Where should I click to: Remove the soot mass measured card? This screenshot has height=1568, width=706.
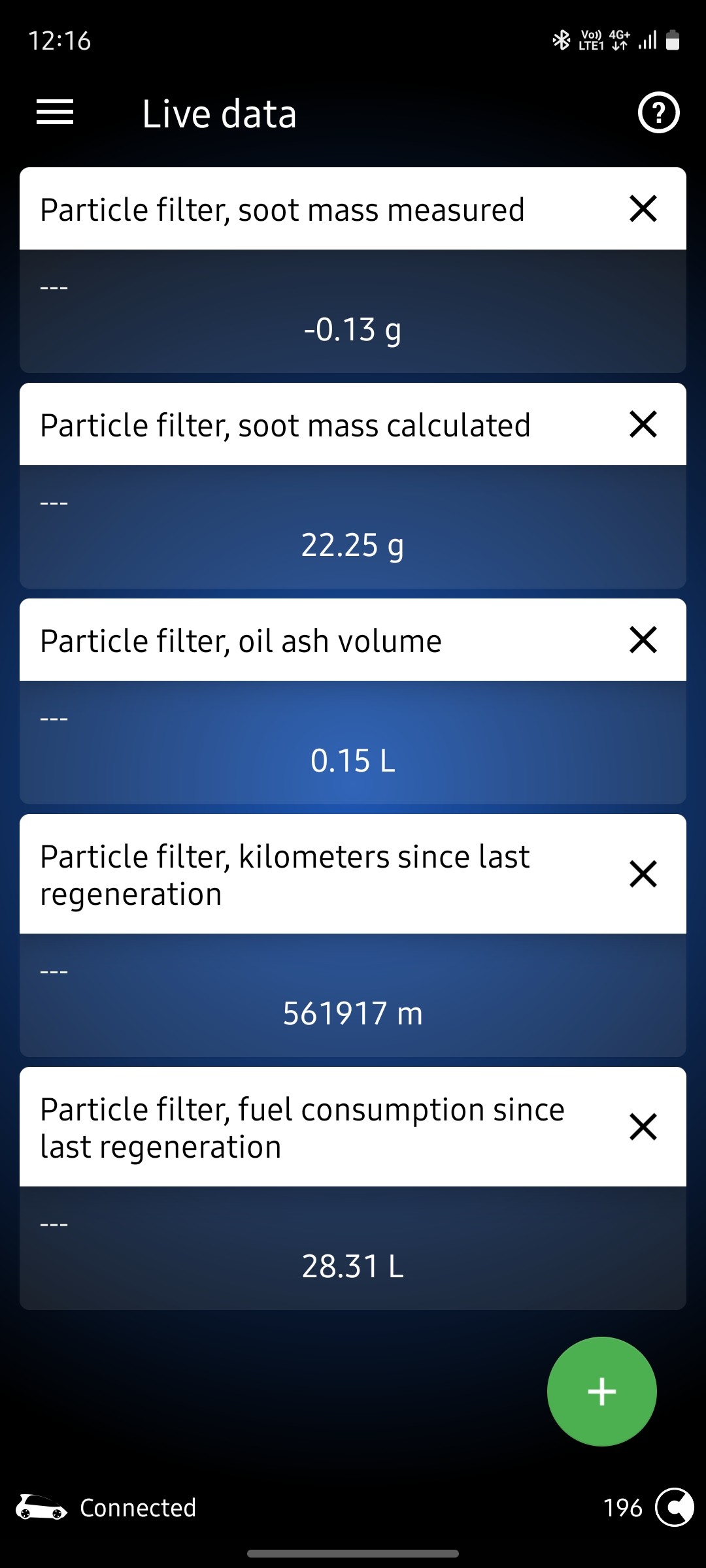pyautogui.click(x=643, y=209)
